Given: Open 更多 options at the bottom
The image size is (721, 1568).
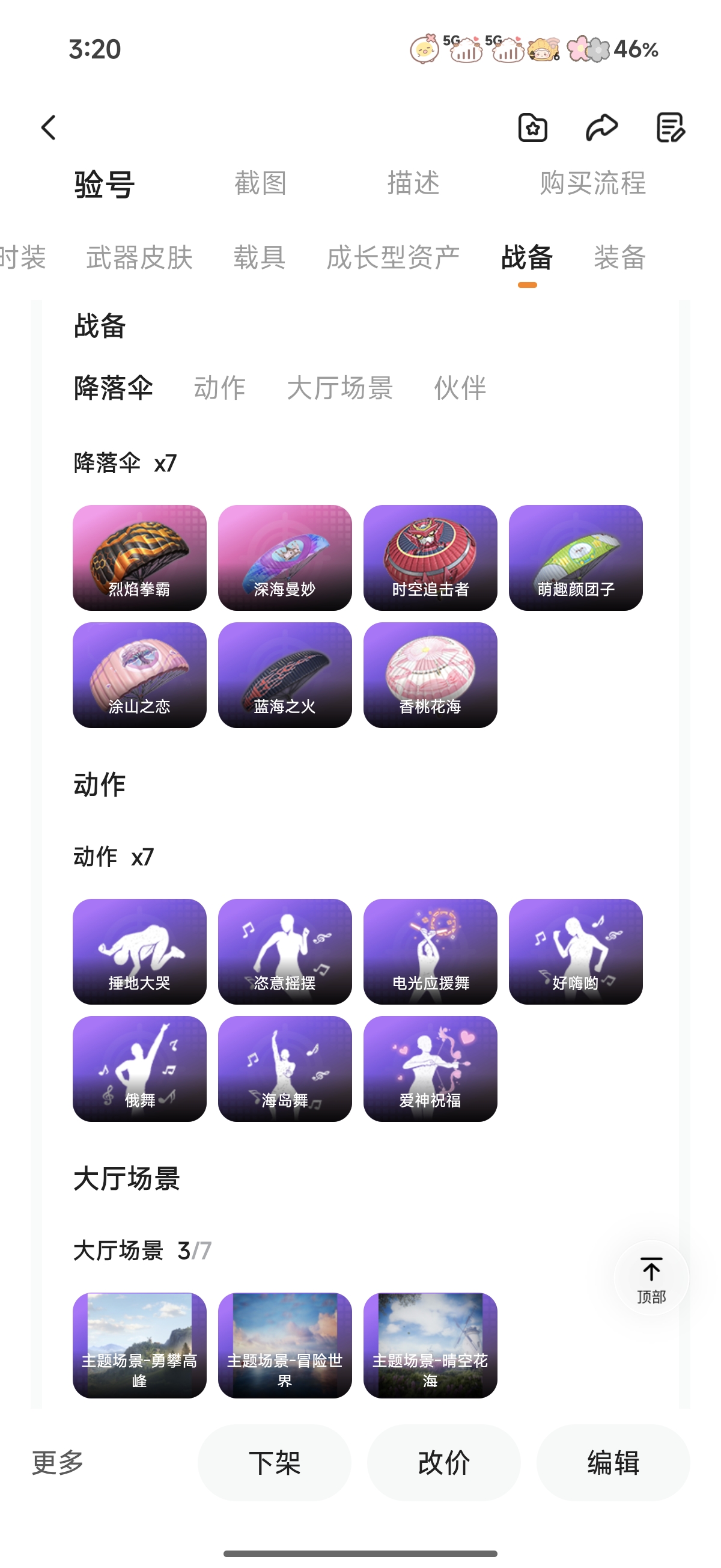Looking at the screenshot, I should (x=58, y=1463).
